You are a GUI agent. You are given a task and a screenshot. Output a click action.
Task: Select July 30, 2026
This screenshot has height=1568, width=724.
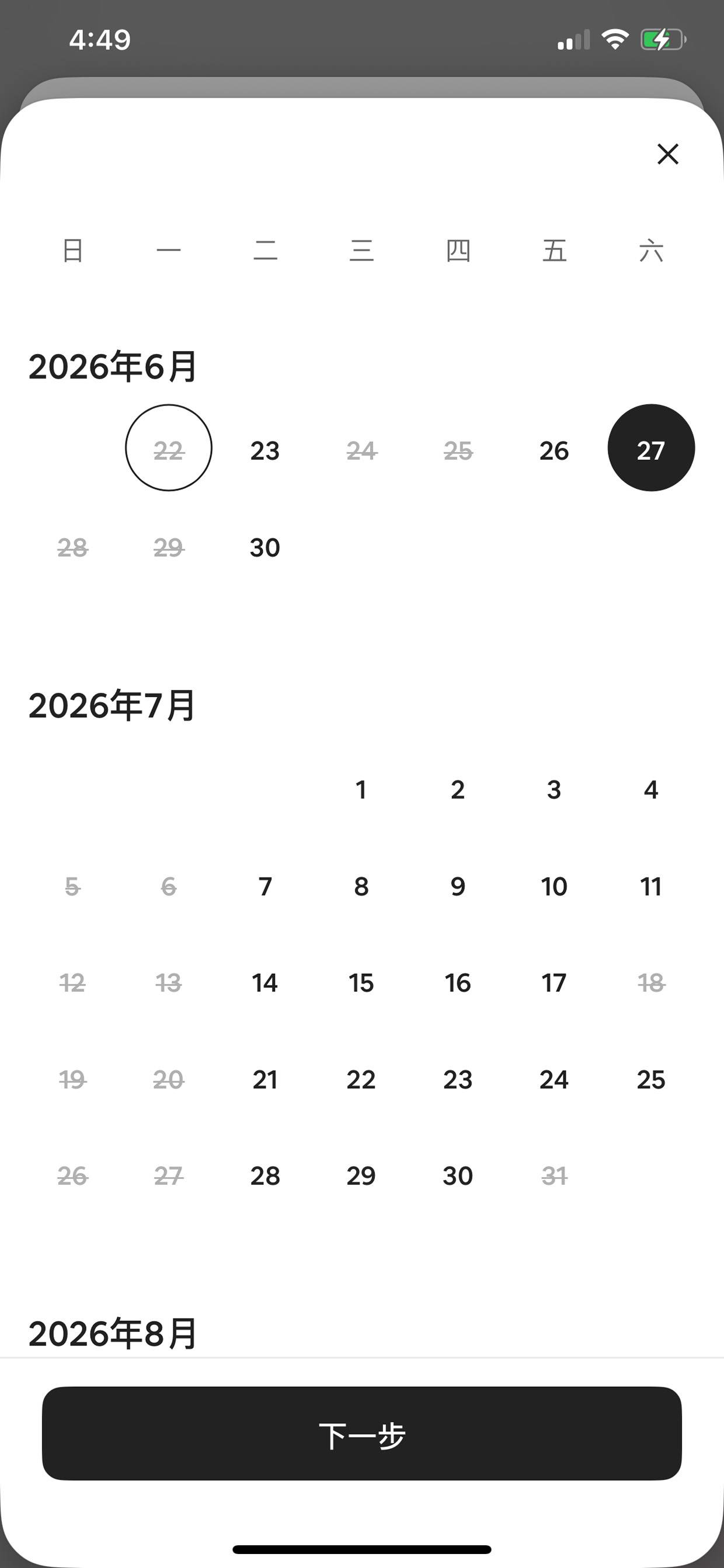(x=458, y=1175)
